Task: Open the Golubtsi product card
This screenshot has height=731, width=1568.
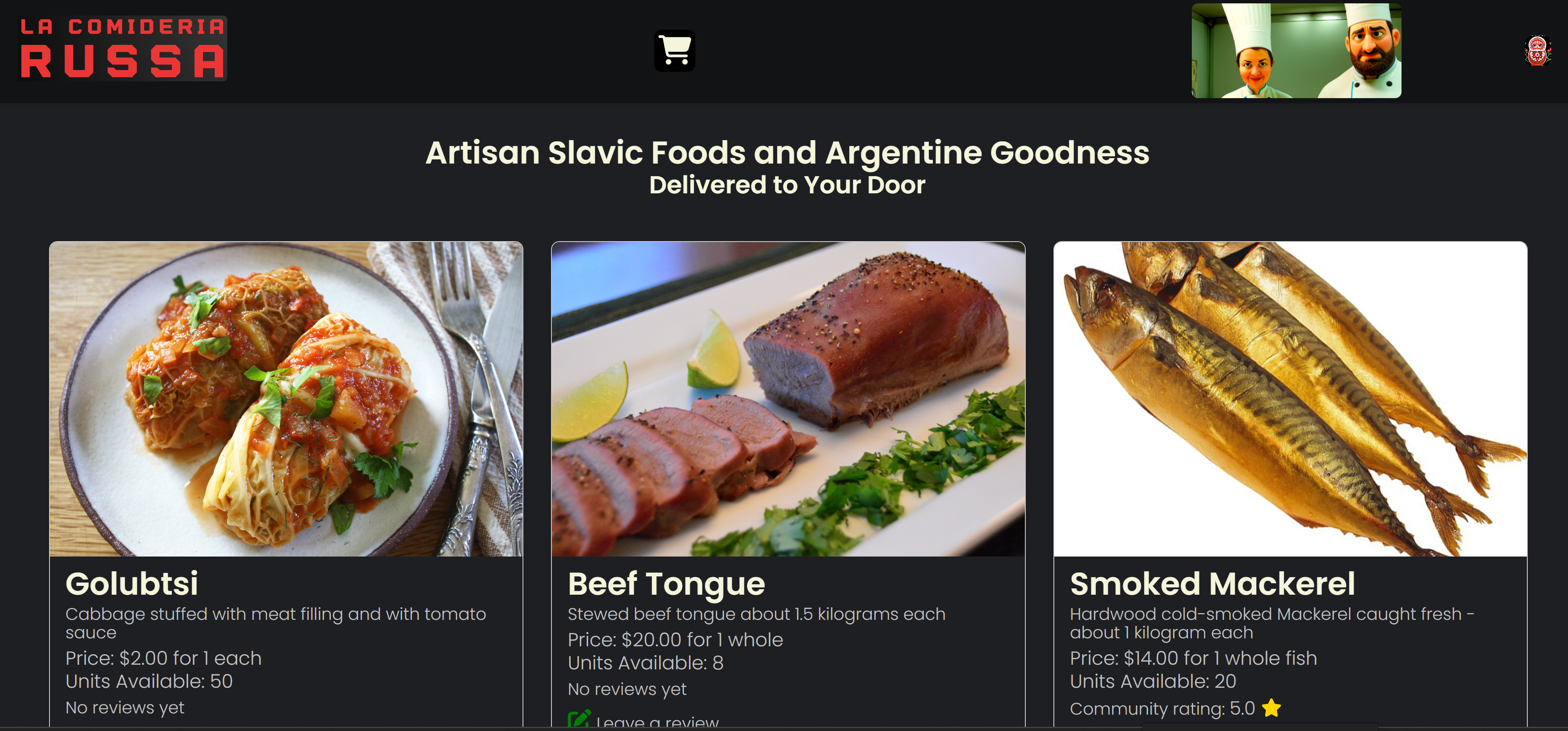Action: pos(286,399)
